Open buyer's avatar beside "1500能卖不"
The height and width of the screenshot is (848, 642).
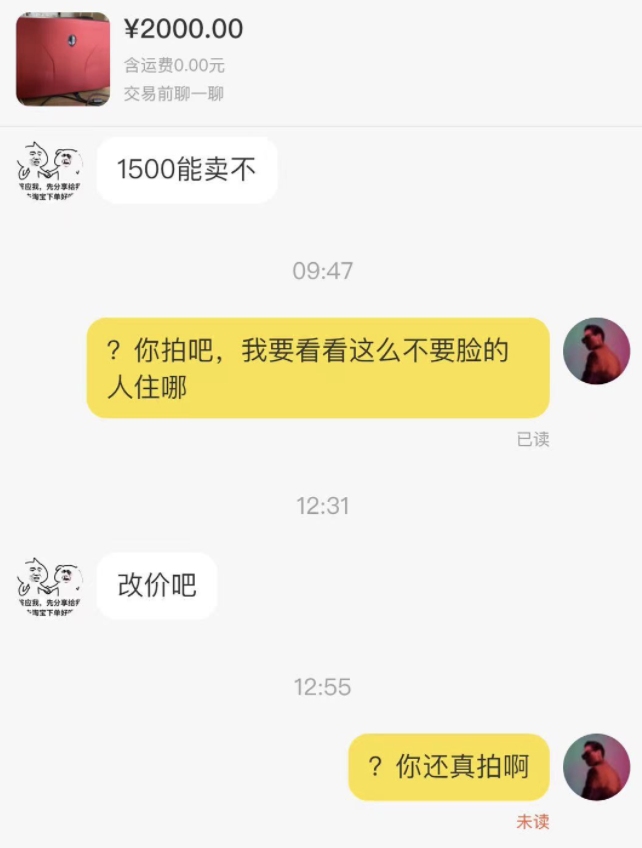[x=50, y=170]
